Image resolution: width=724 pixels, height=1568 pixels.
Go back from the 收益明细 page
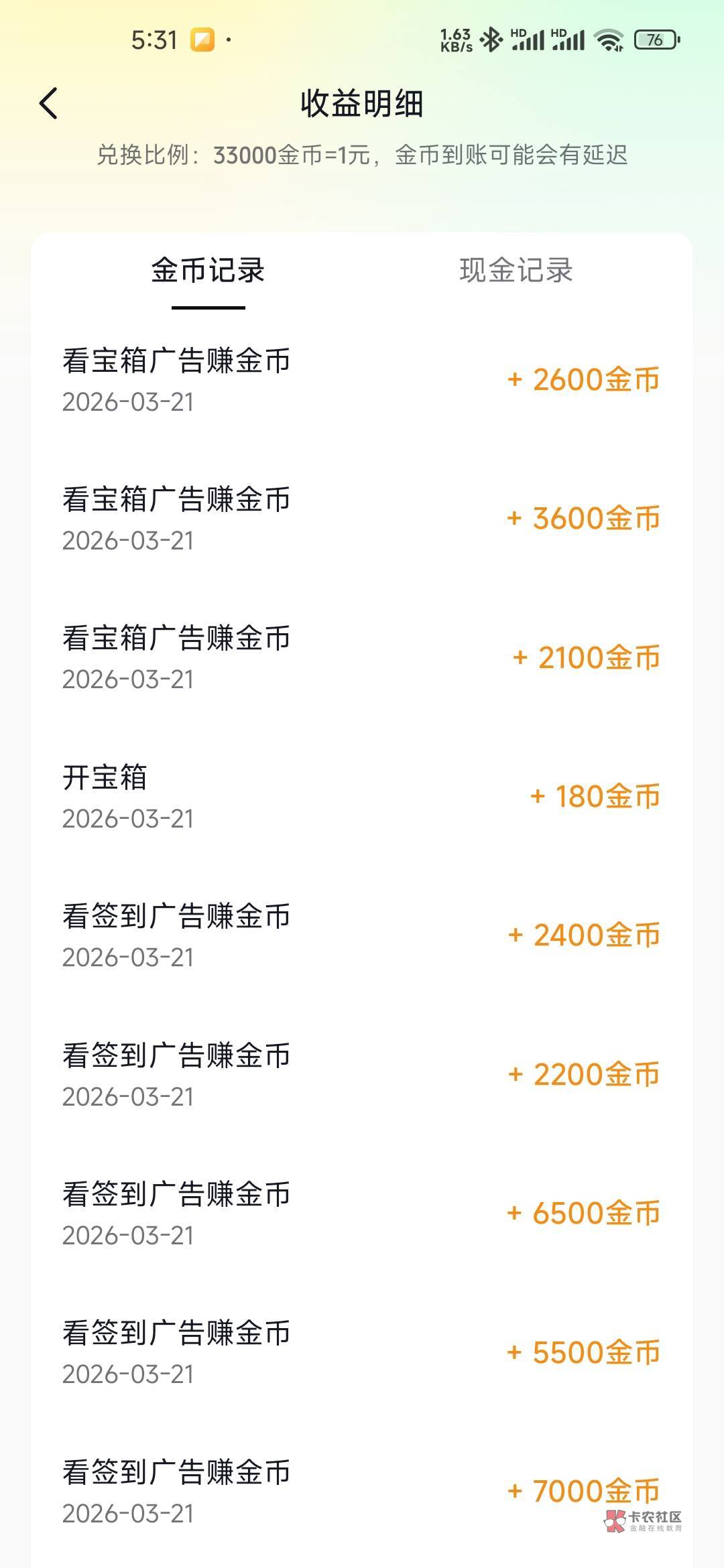[48, 104]
